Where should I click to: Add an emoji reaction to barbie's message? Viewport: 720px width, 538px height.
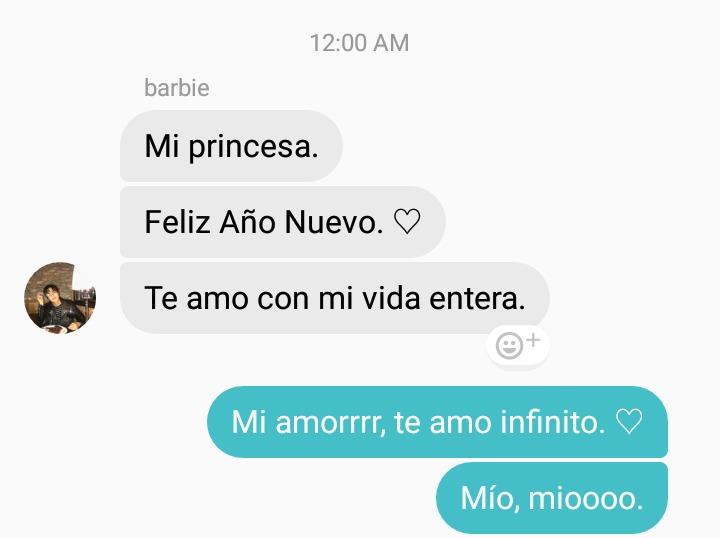(517, 345)
